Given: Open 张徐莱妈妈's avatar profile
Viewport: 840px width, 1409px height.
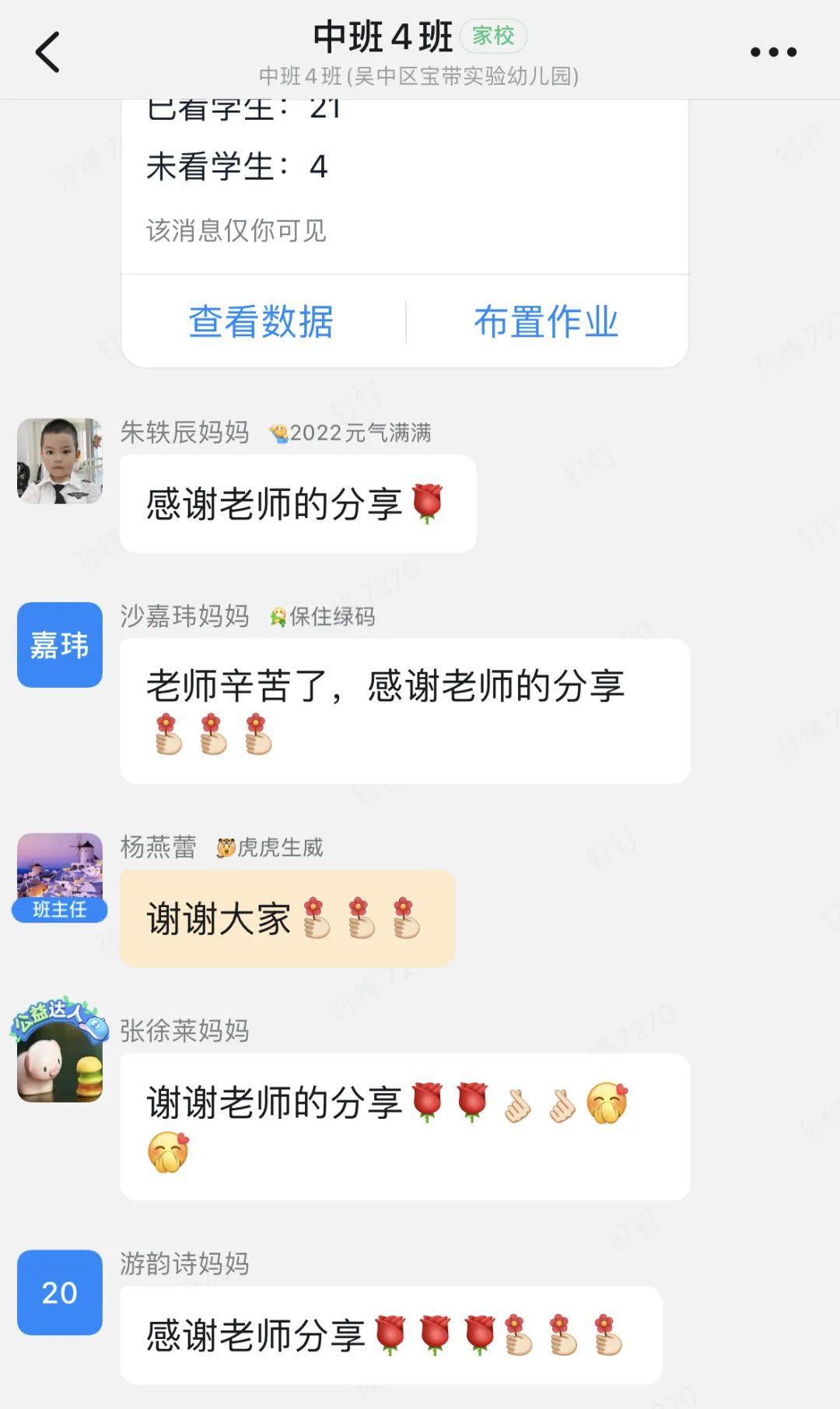Looking at the screenshot, I should click(60, 1058).
